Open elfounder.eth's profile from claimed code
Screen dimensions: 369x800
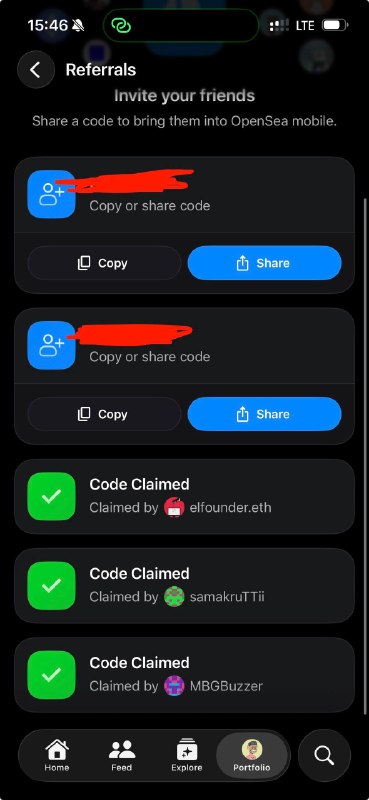click(x=218, y=508)
